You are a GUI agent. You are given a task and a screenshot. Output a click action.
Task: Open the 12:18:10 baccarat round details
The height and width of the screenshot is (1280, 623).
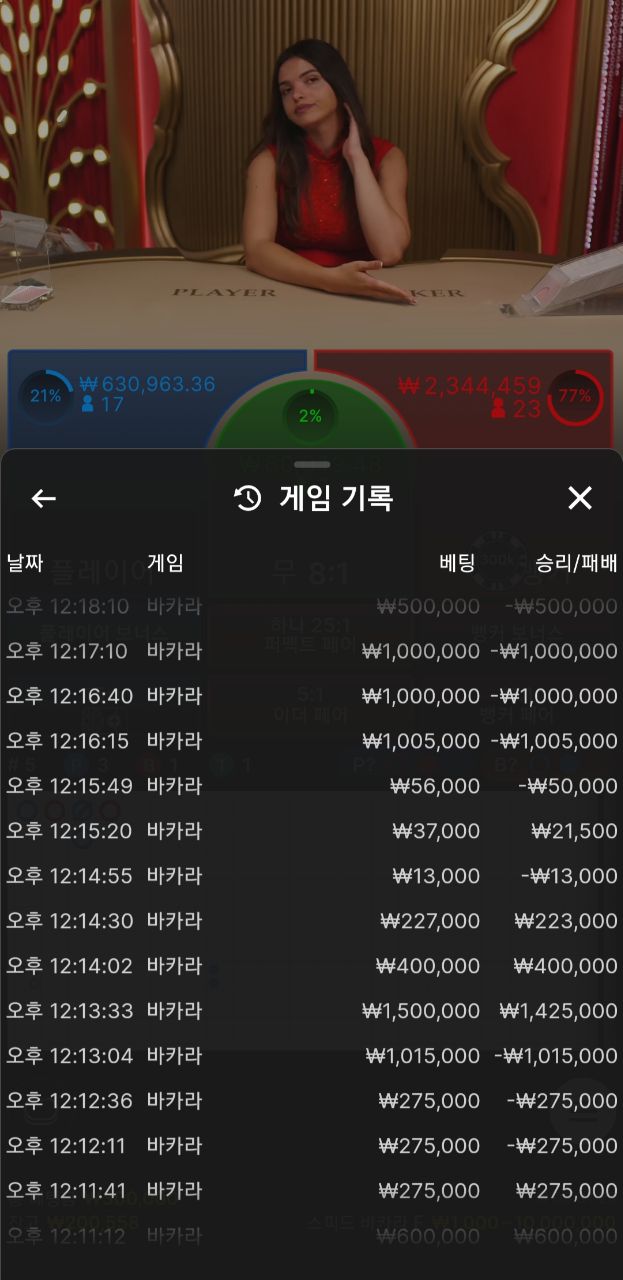pos(311,606)
